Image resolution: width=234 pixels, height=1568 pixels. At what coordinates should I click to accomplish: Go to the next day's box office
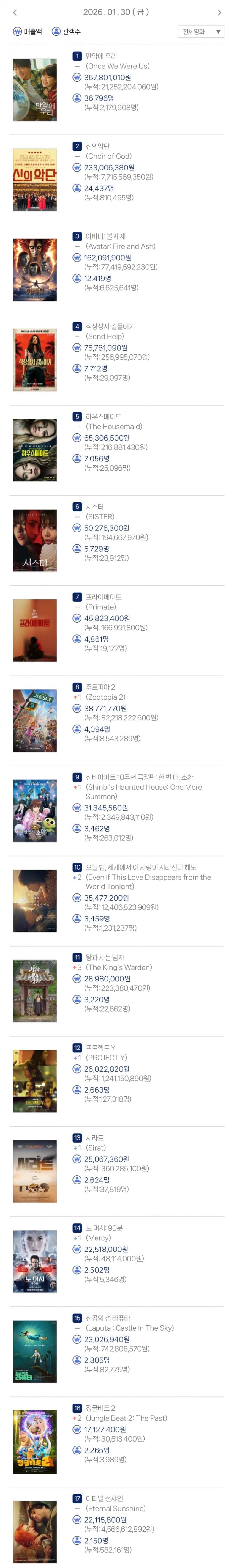pos(219,12)
